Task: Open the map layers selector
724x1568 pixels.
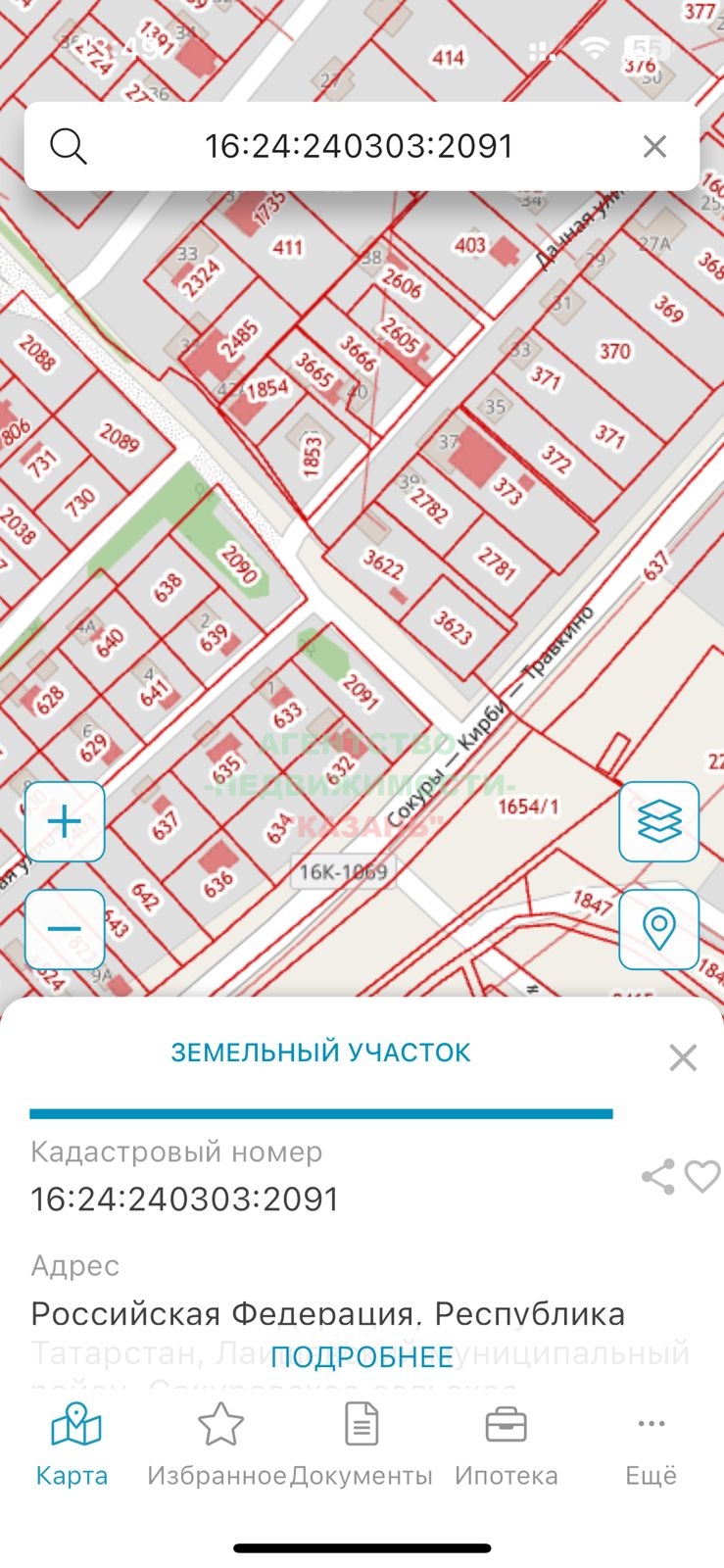Action: [659, 821]
